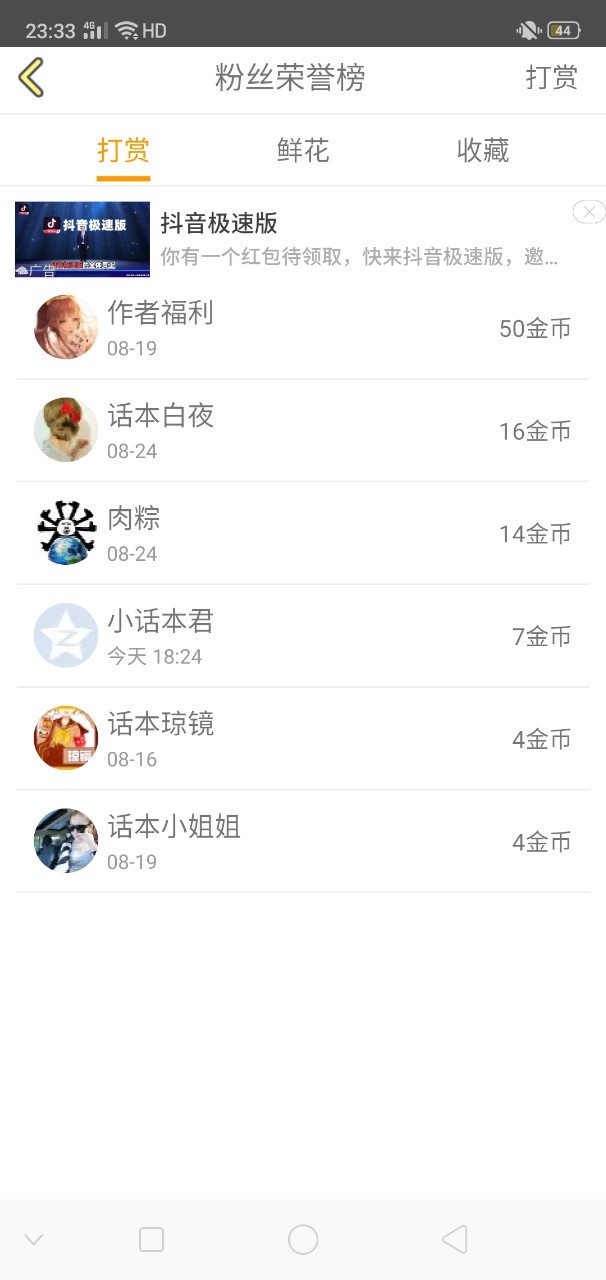Viewport: 606px width, 1280px height.
Task: Open 话本小姐姐's entry
Action: [303, 842]
